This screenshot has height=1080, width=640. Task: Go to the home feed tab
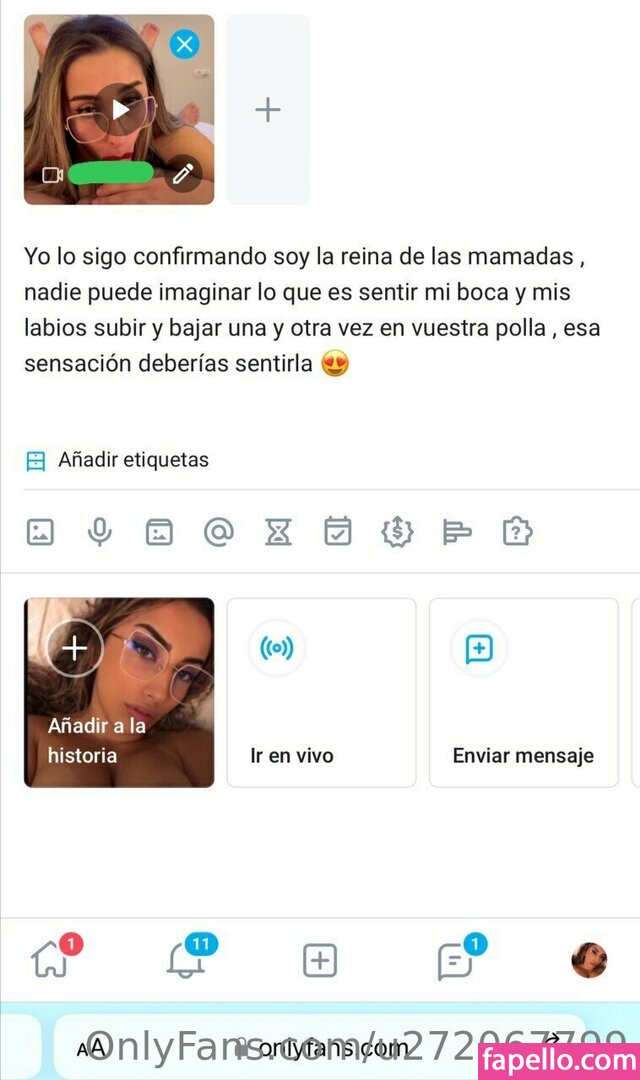point(50,961)
